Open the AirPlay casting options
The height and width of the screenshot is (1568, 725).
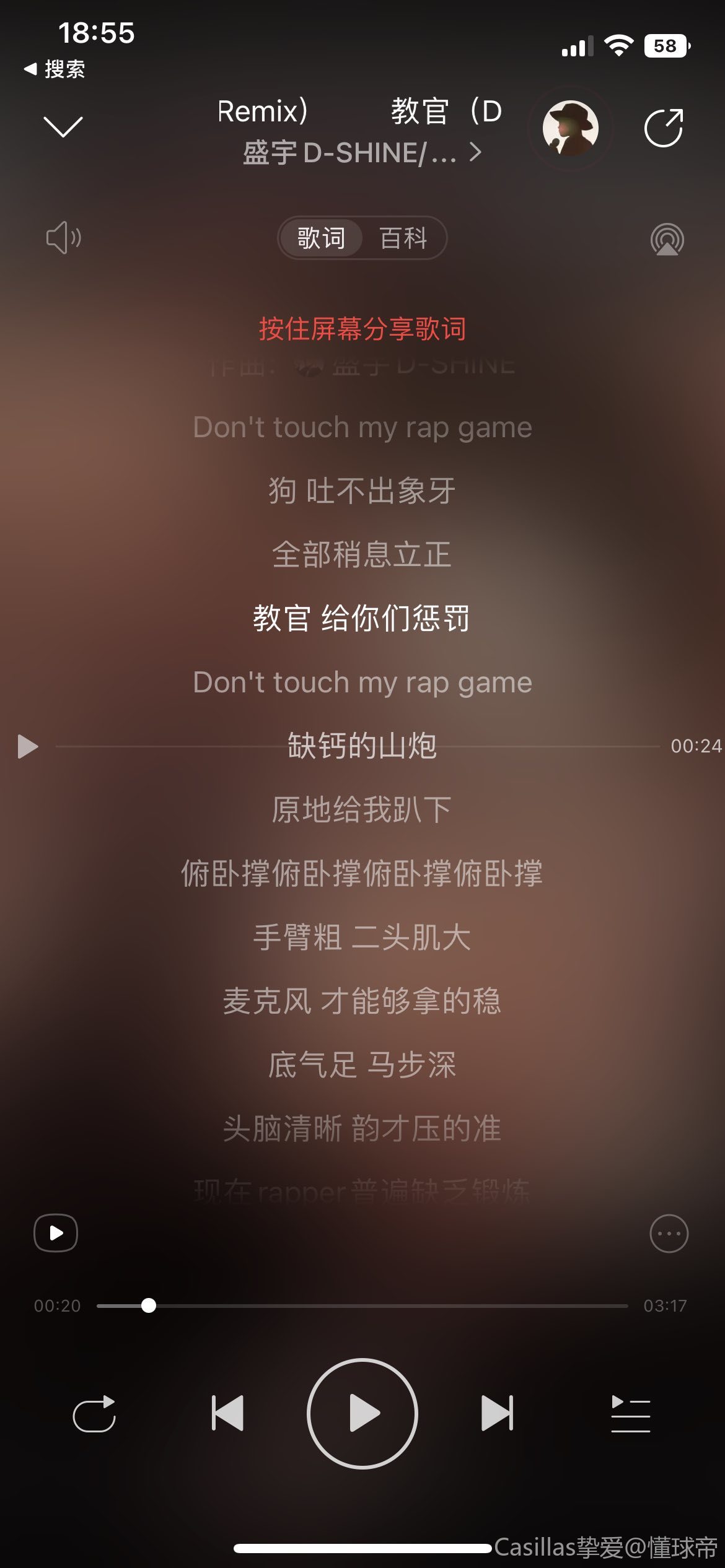pos(667,239)
